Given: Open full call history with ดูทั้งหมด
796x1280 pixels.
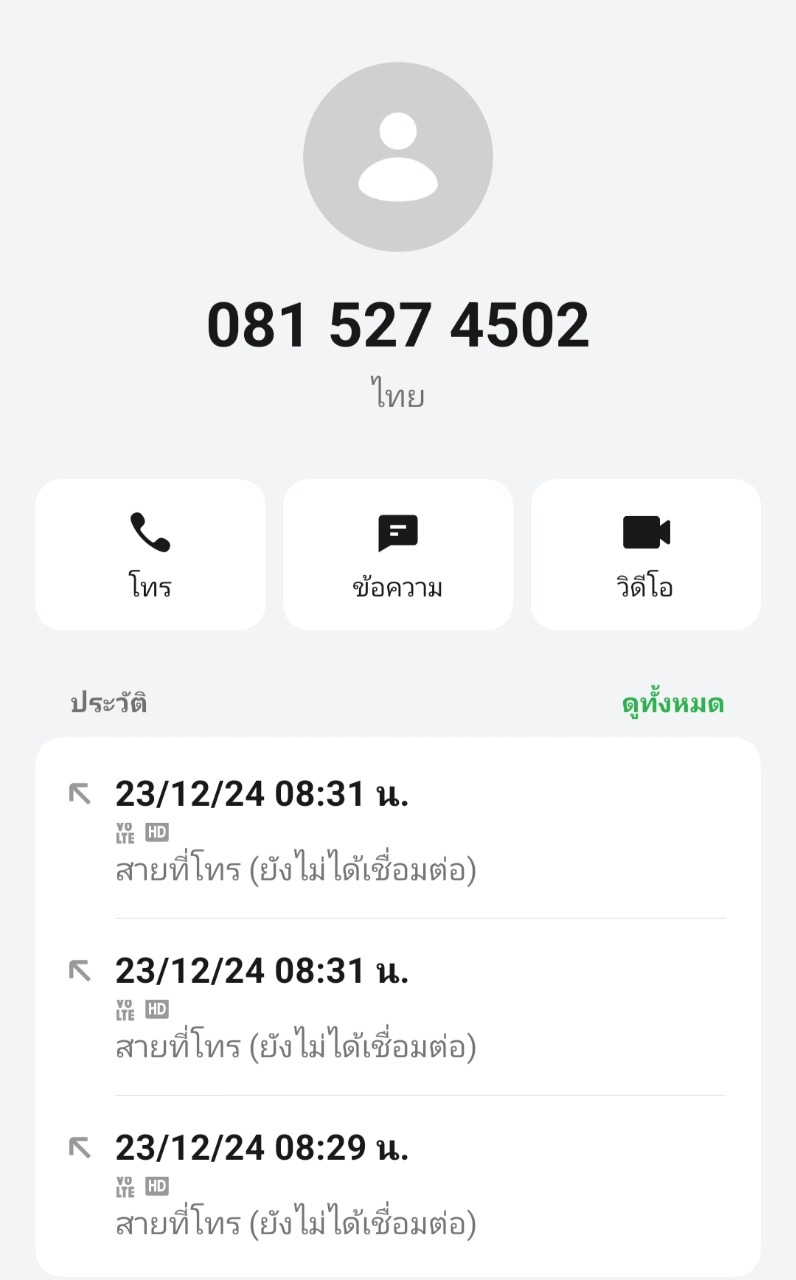Looking at the screenshot, I should coord(672,704).
